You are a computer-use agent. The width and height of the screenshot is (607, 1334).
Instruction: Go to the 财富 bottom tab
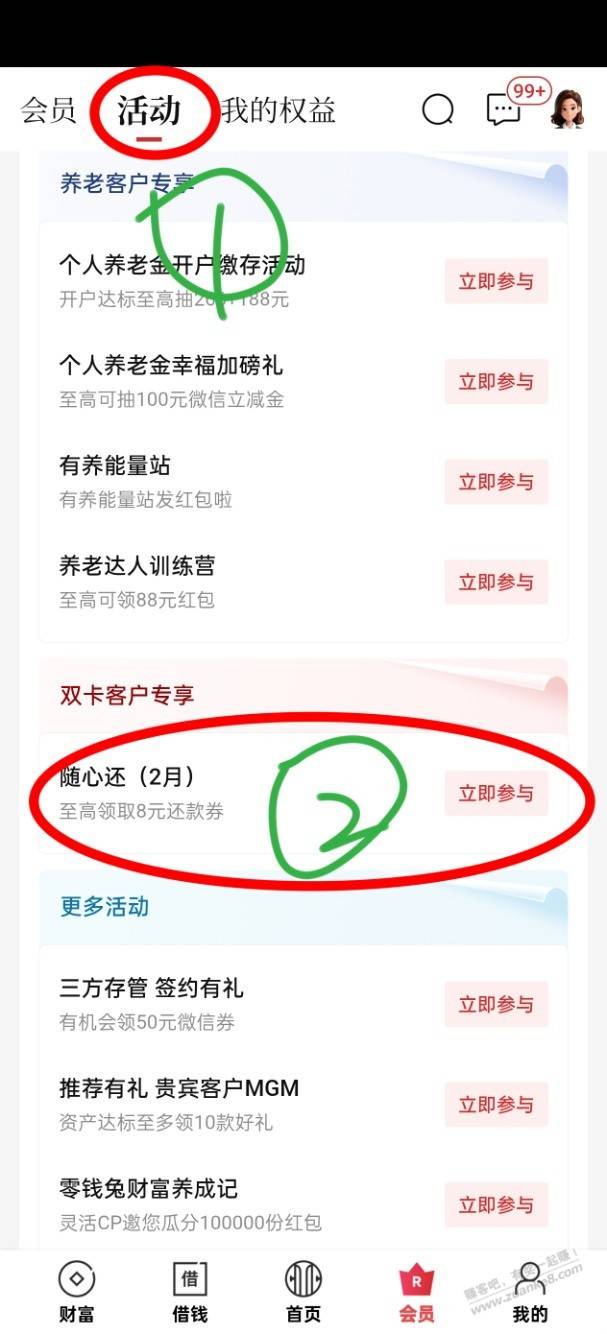[x=77, y=1292]
